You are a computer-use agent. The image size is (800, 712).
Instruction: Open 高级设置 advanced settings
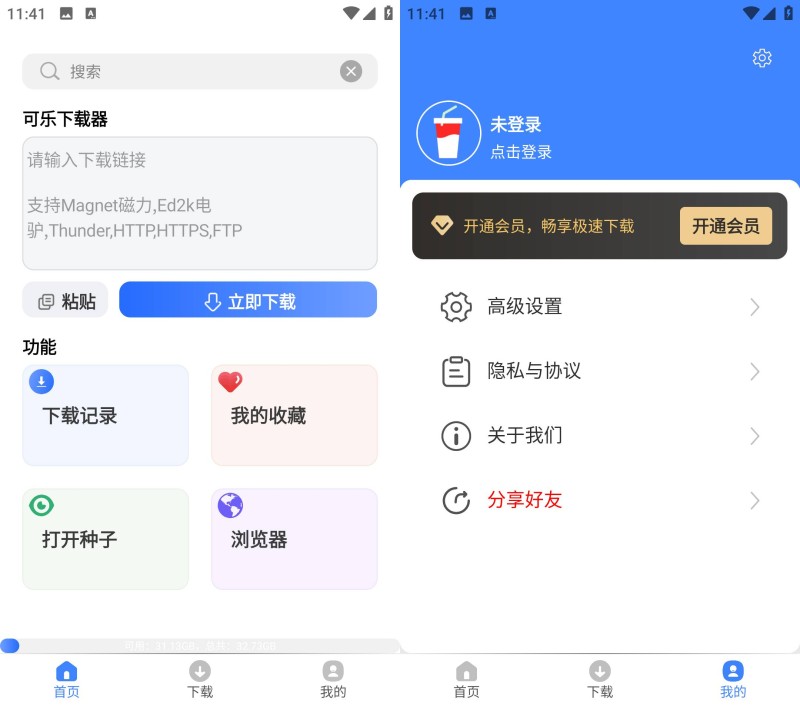(600, 307)
